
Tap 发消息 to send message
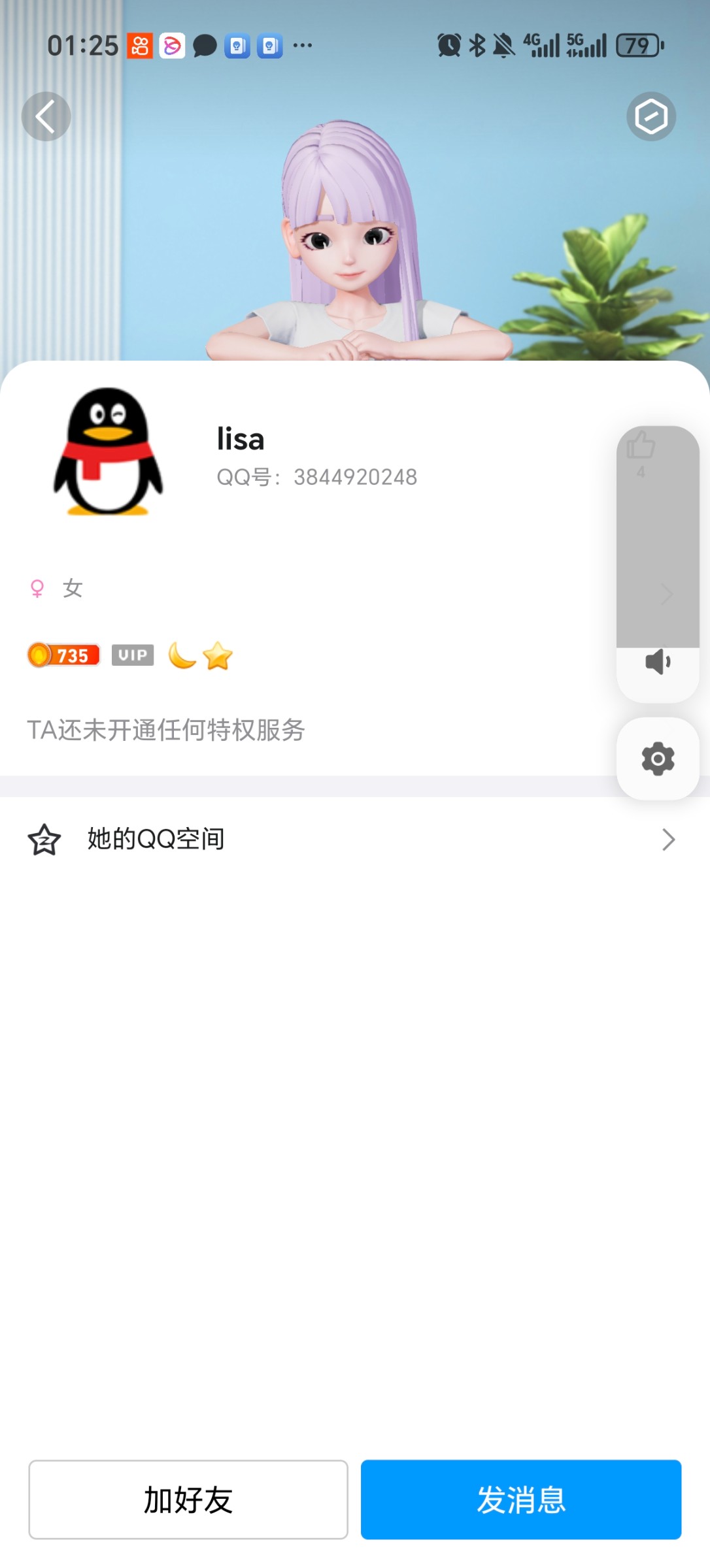[x=521, y=1499]
